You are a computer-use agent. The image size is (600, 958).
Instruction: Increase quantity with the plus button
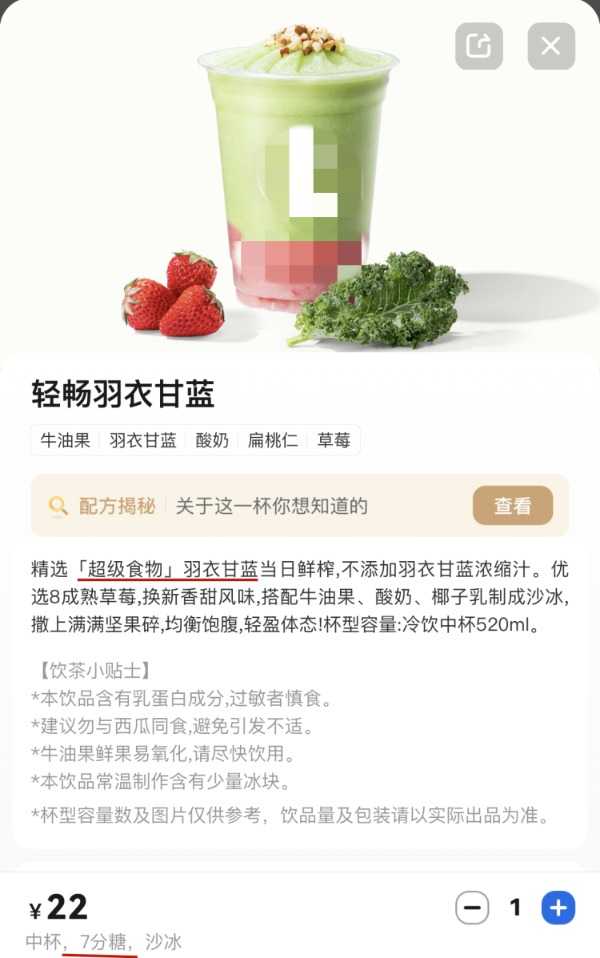point(558,908)
